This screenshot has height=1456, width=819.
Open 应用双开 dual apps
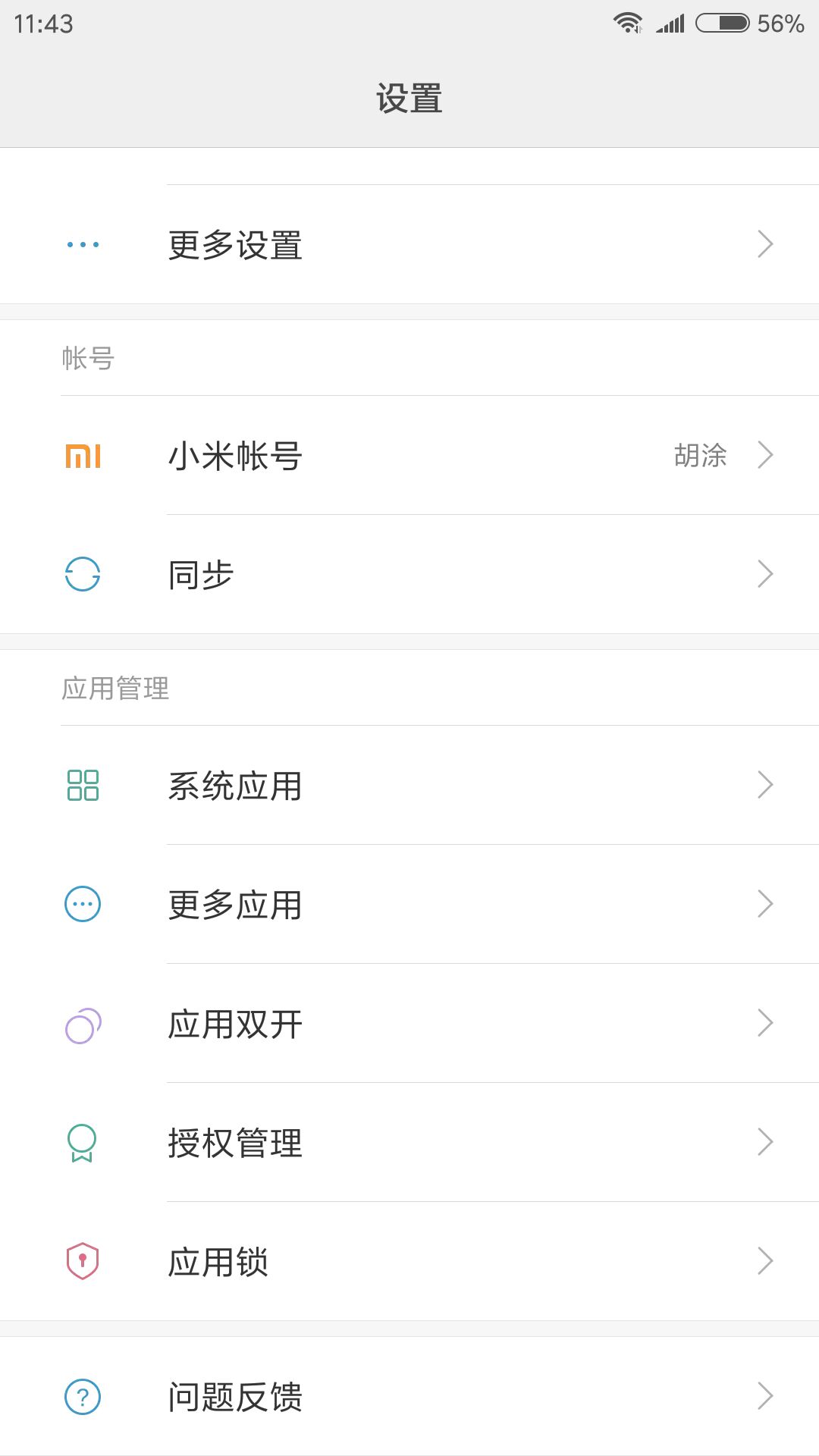click(409, 1023)
